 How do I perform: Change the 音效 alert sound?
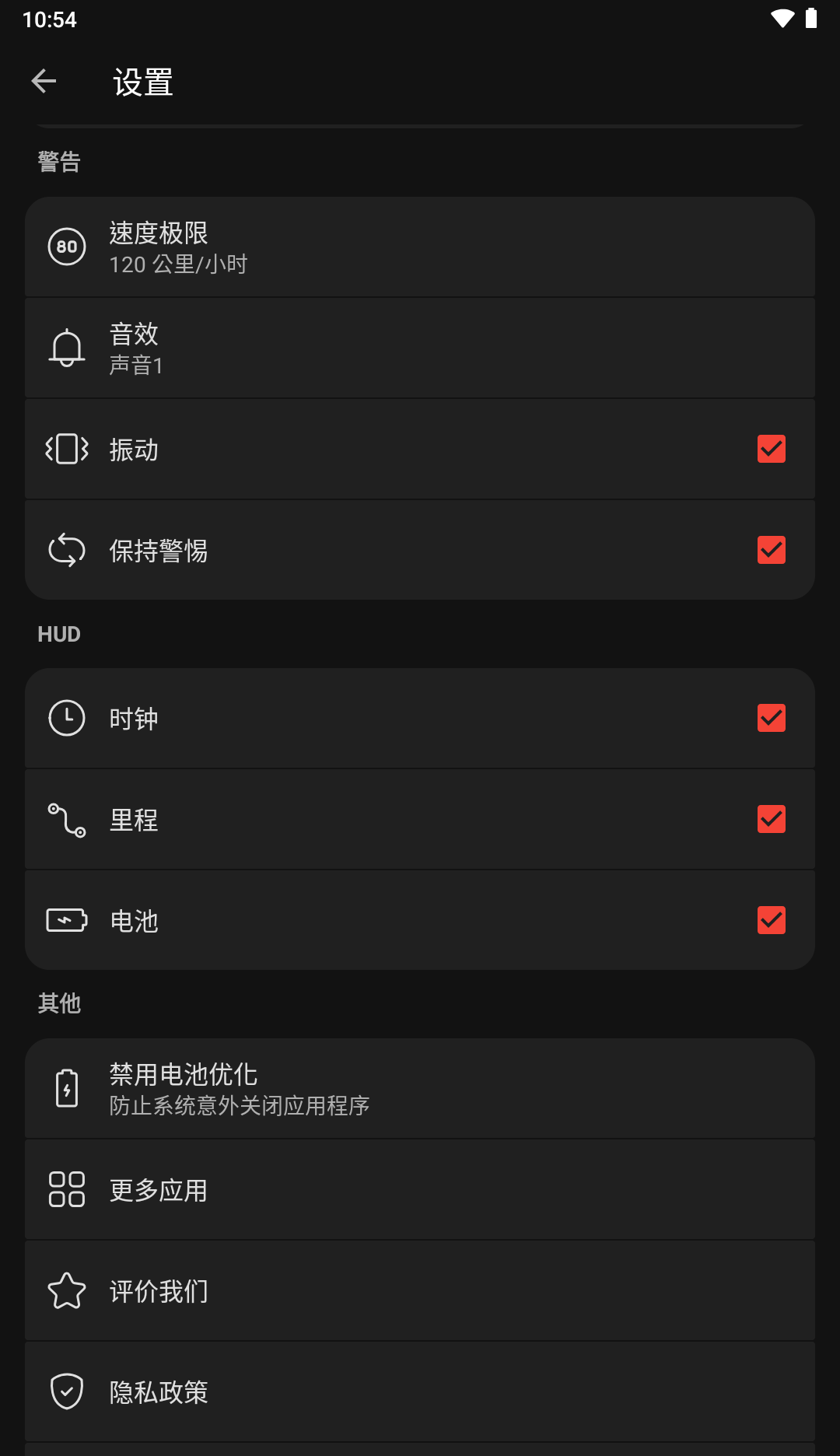point(420,348)
